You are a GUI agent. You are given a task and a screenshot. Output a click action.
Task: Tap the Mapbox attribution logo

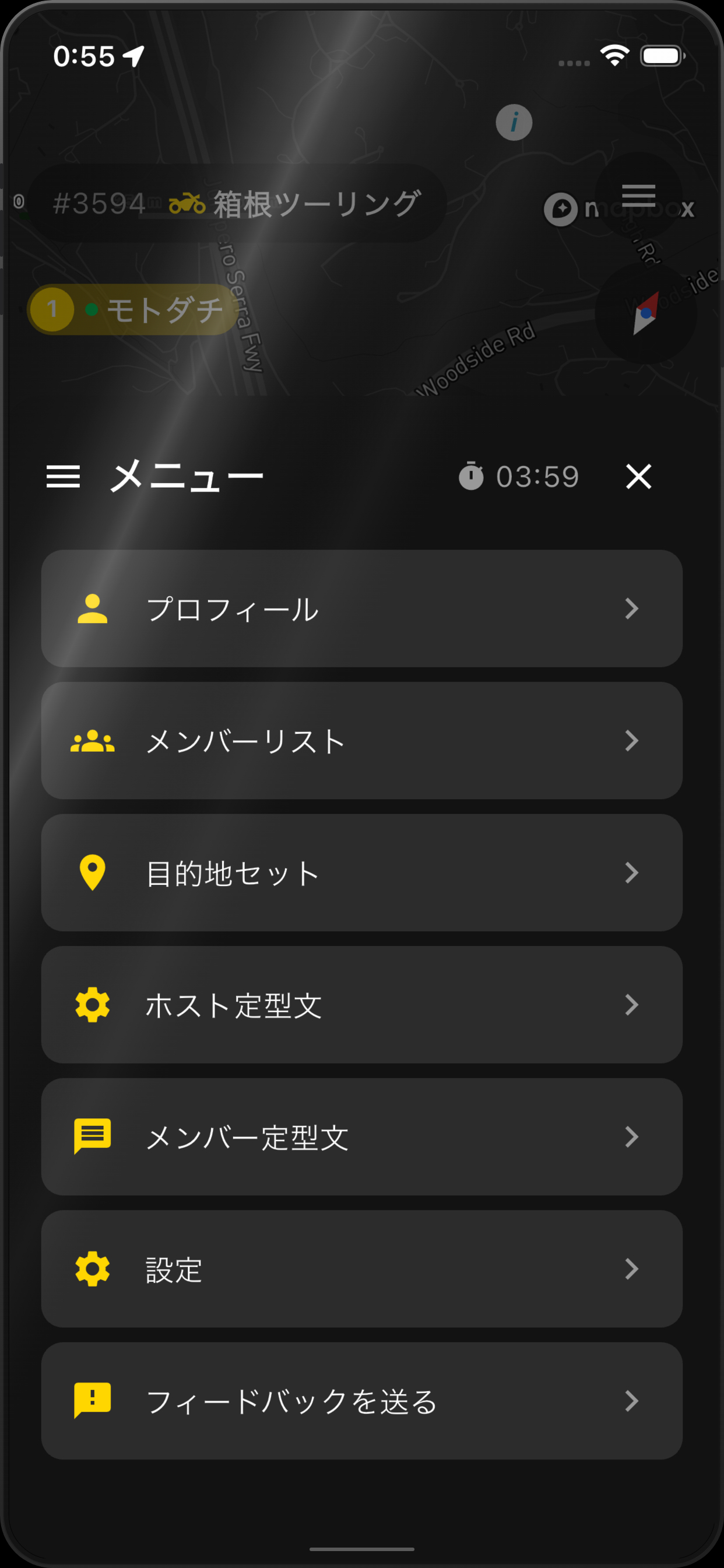tap(560, 209)
